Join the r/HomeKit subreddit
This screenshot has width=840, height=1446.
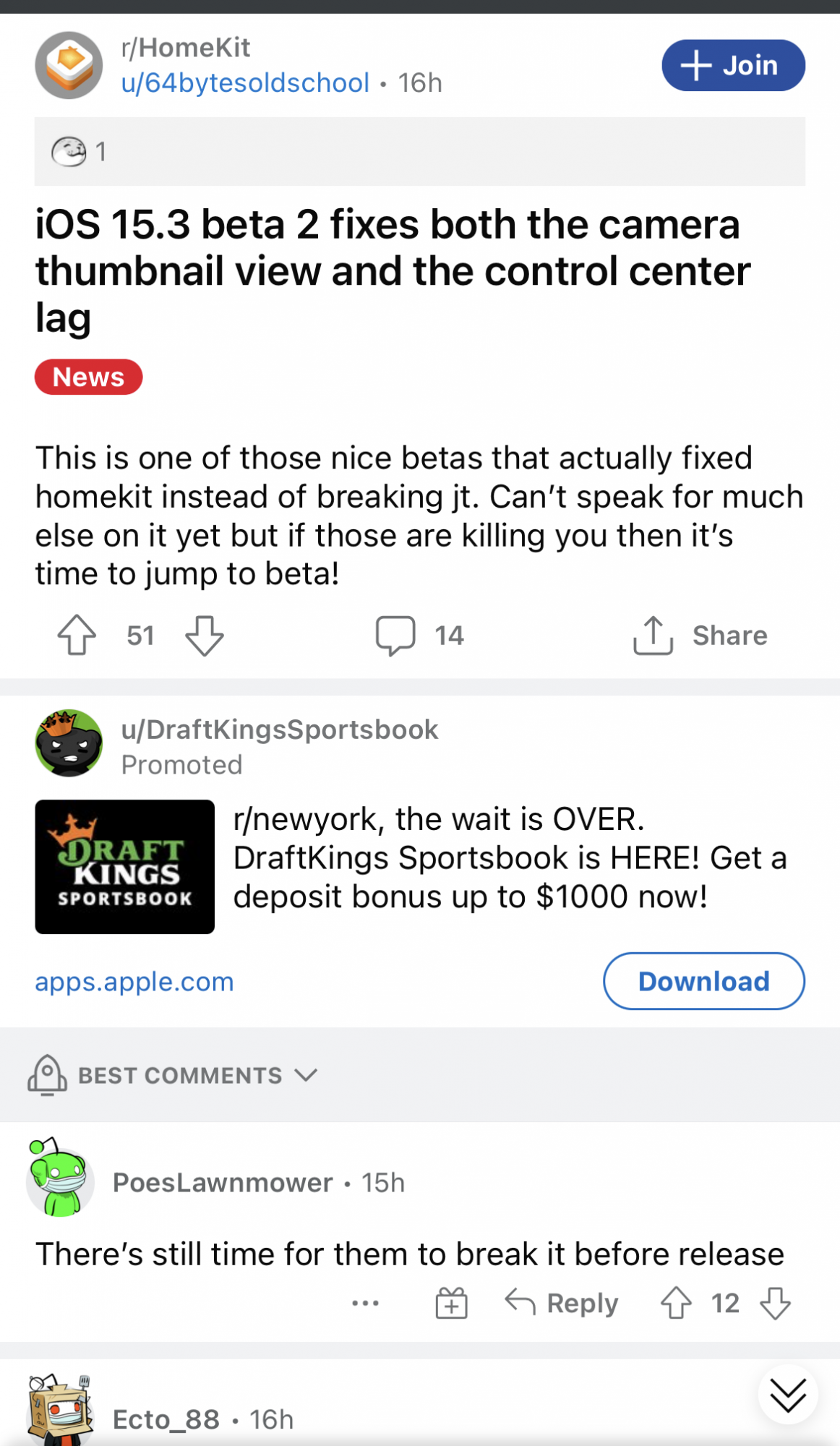pyautogui.click(x=733, y=64)
